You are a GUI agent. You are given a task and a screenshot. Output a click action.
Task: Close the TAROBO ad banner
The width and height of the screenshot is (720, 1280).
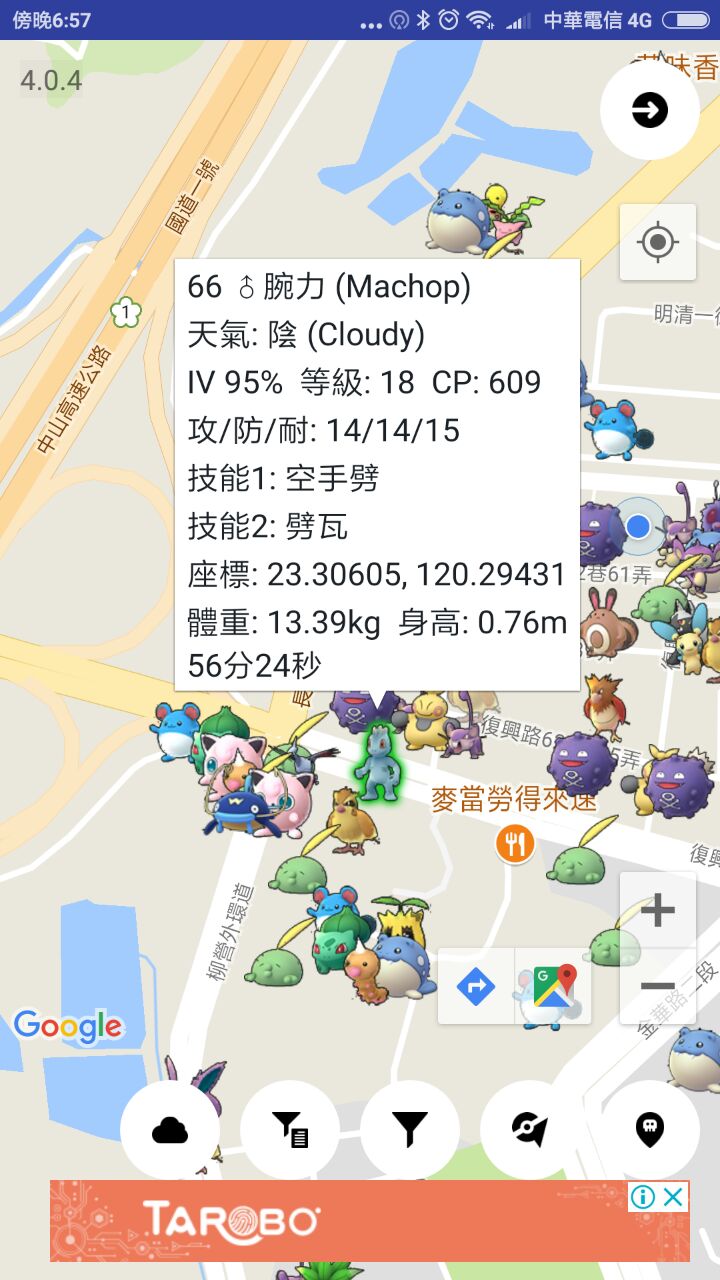(x=674, y=1197)
